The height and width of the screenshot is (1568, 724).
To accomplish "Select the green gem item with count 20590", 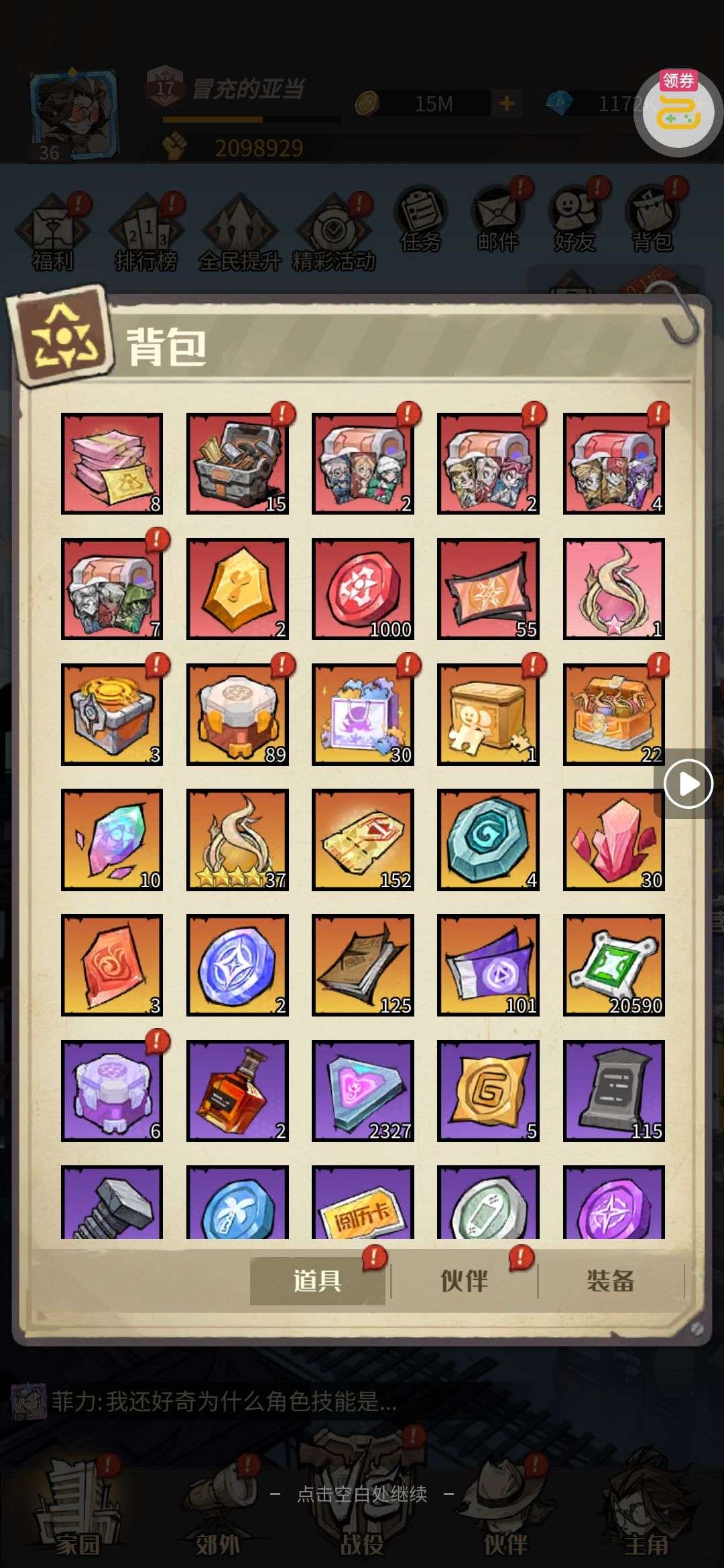I will (x=614, y=965).
